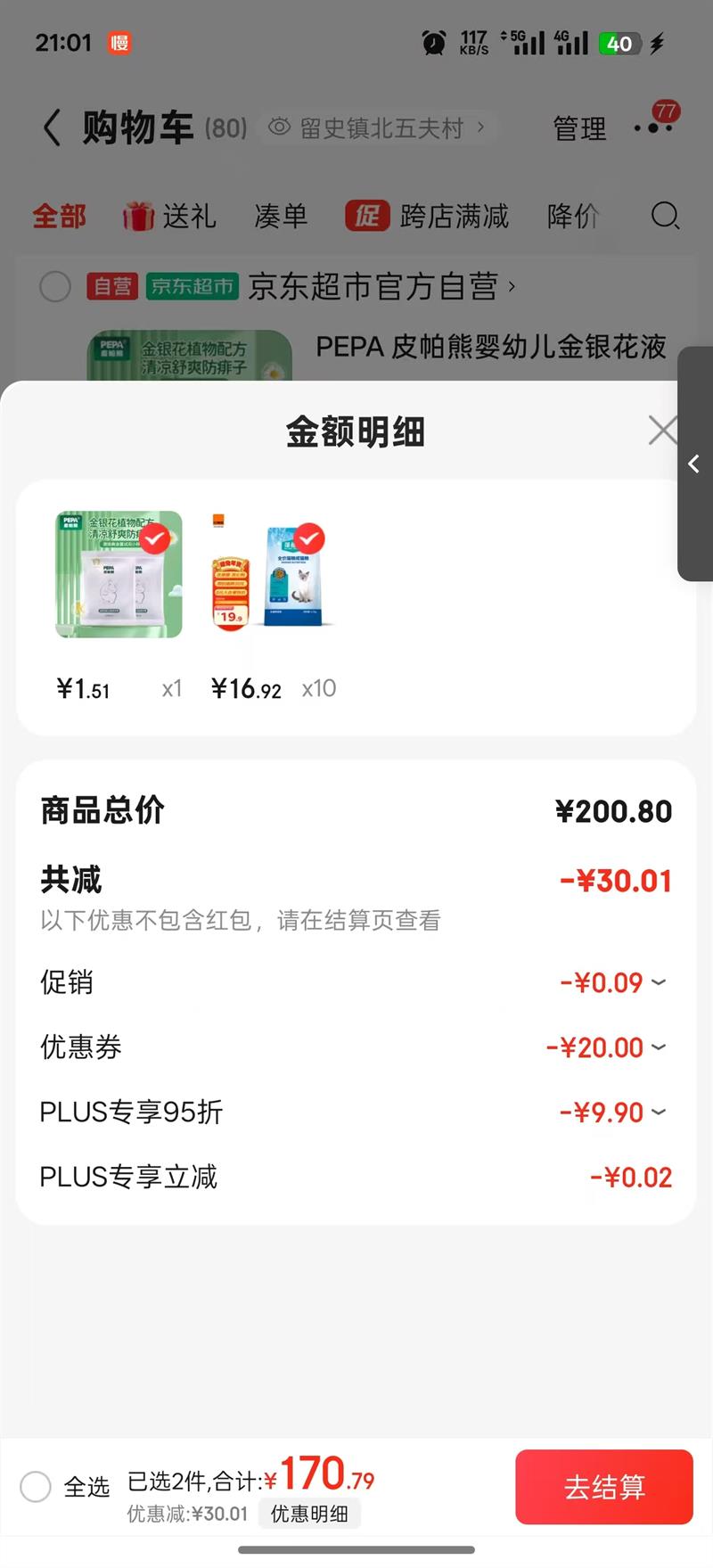The image size is (713, 1568).
Task: Tap the 去结算 checkout button
Action: pyautogui.click(x=603, y=1487)
